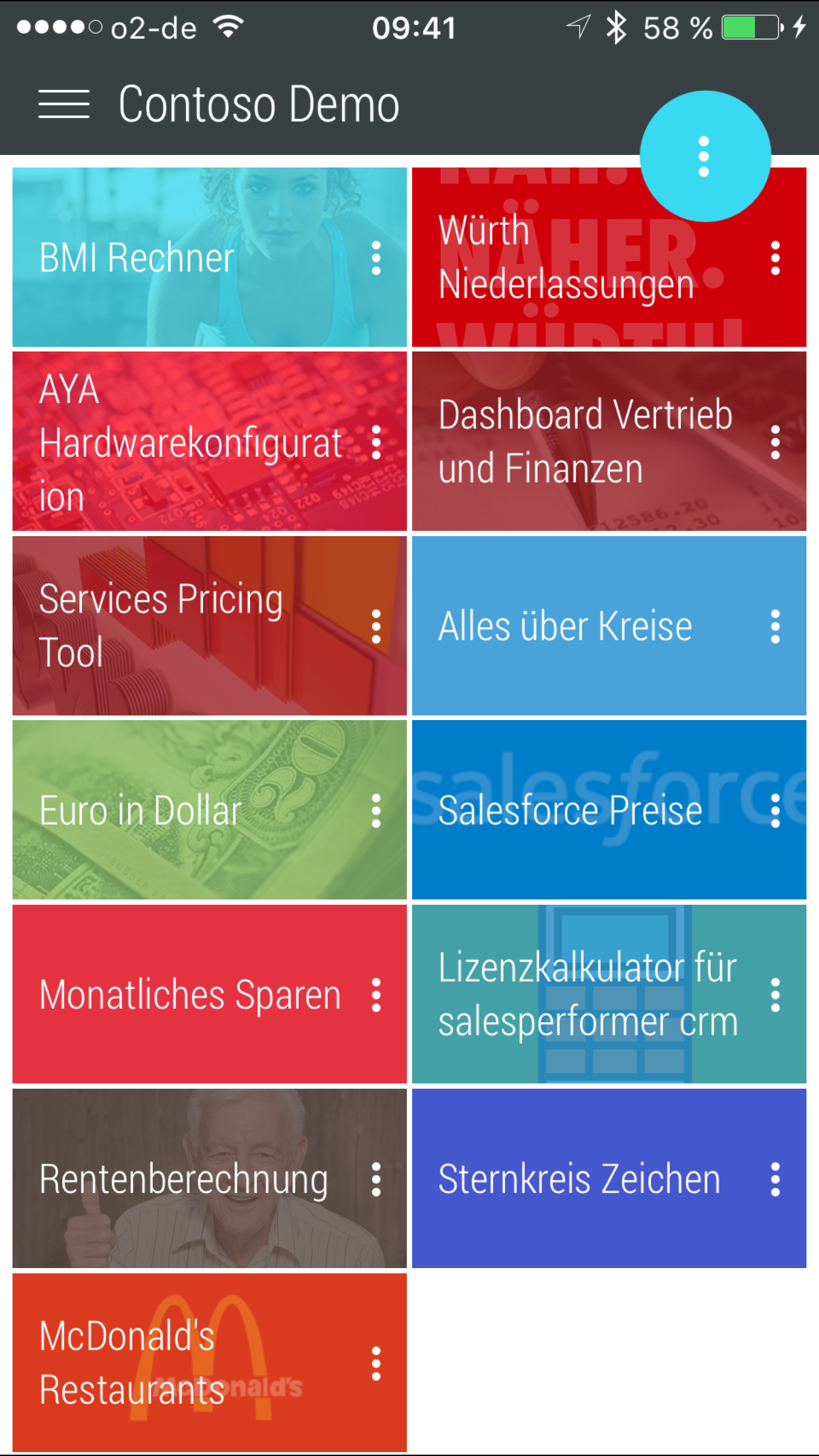Screen dimensions: 819x1456
Task: Show more options for AYA Hardwarekonfiguration
Action: pos(376,442)
